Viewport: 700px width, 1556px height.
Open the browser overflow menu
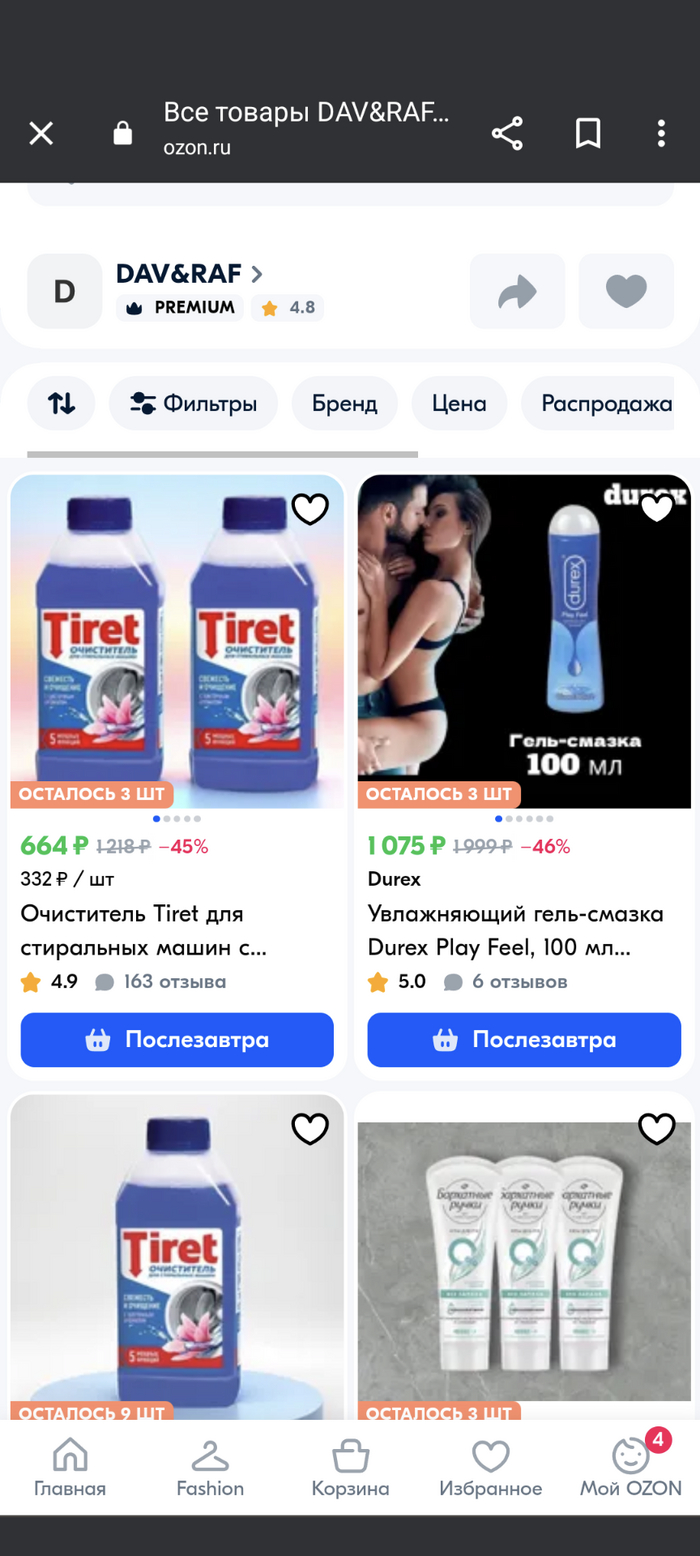[x=661, y=133]
